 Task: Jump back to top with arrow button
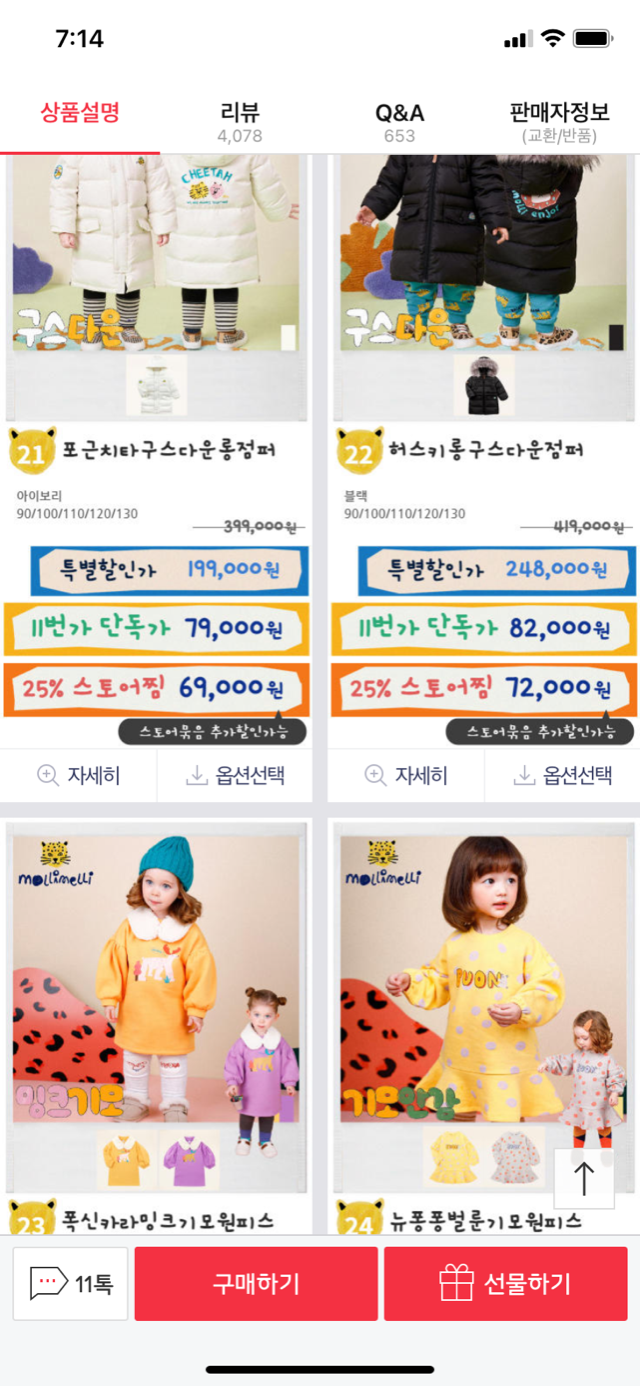584,1178
